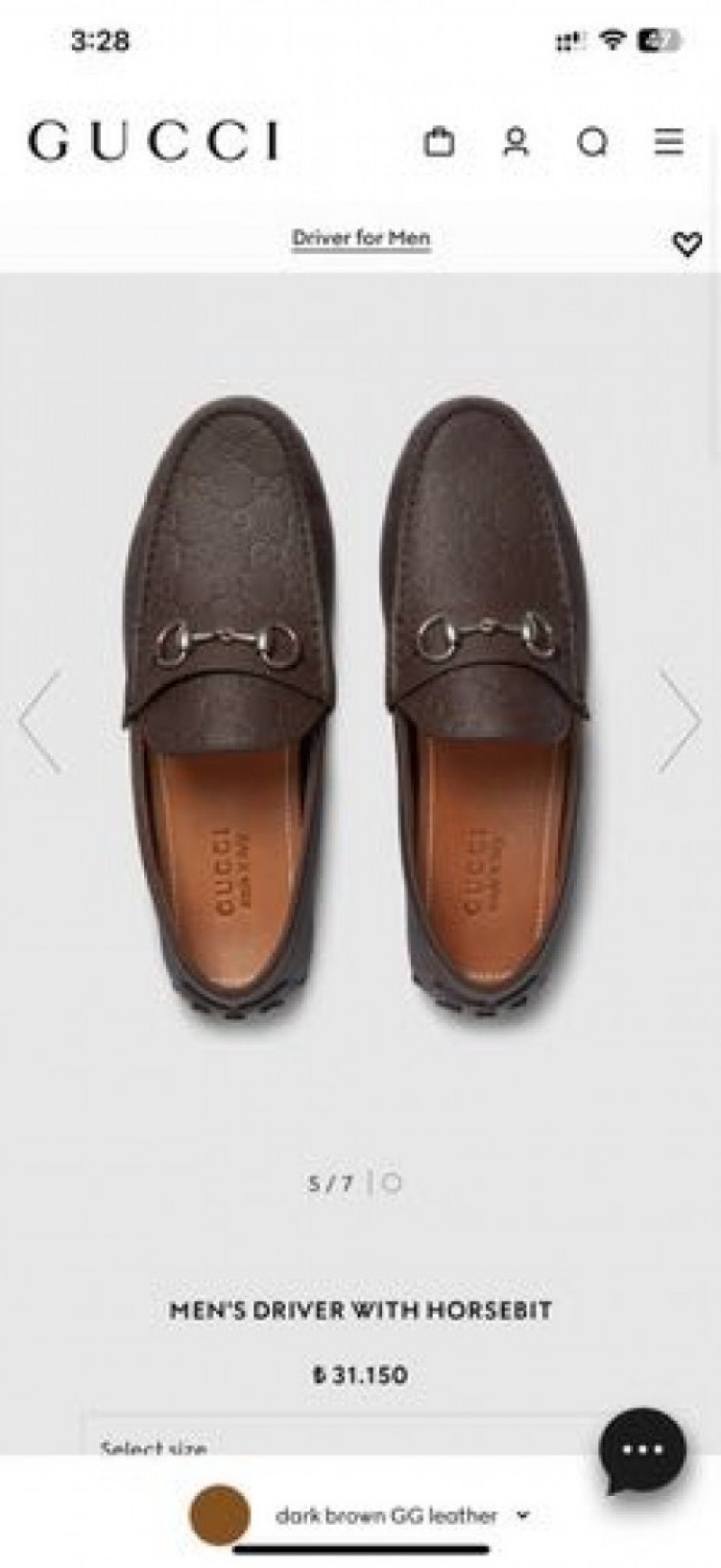Save the driver to wishlist heart

tap(688, 243)
